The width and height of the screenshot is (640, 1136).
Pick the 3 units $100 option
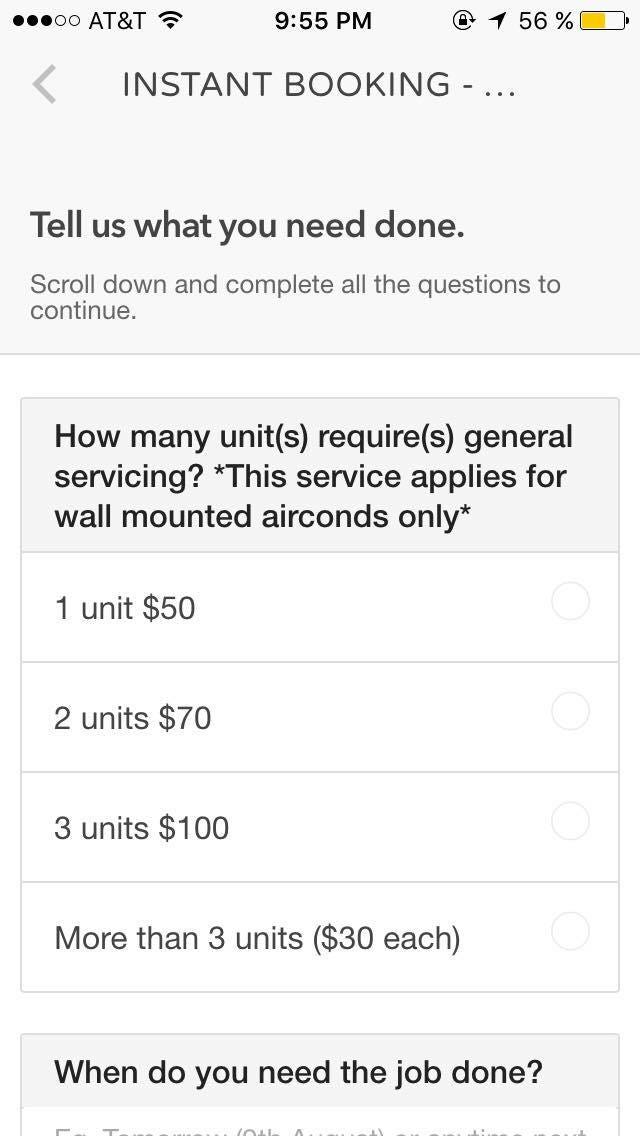point(570,822)
